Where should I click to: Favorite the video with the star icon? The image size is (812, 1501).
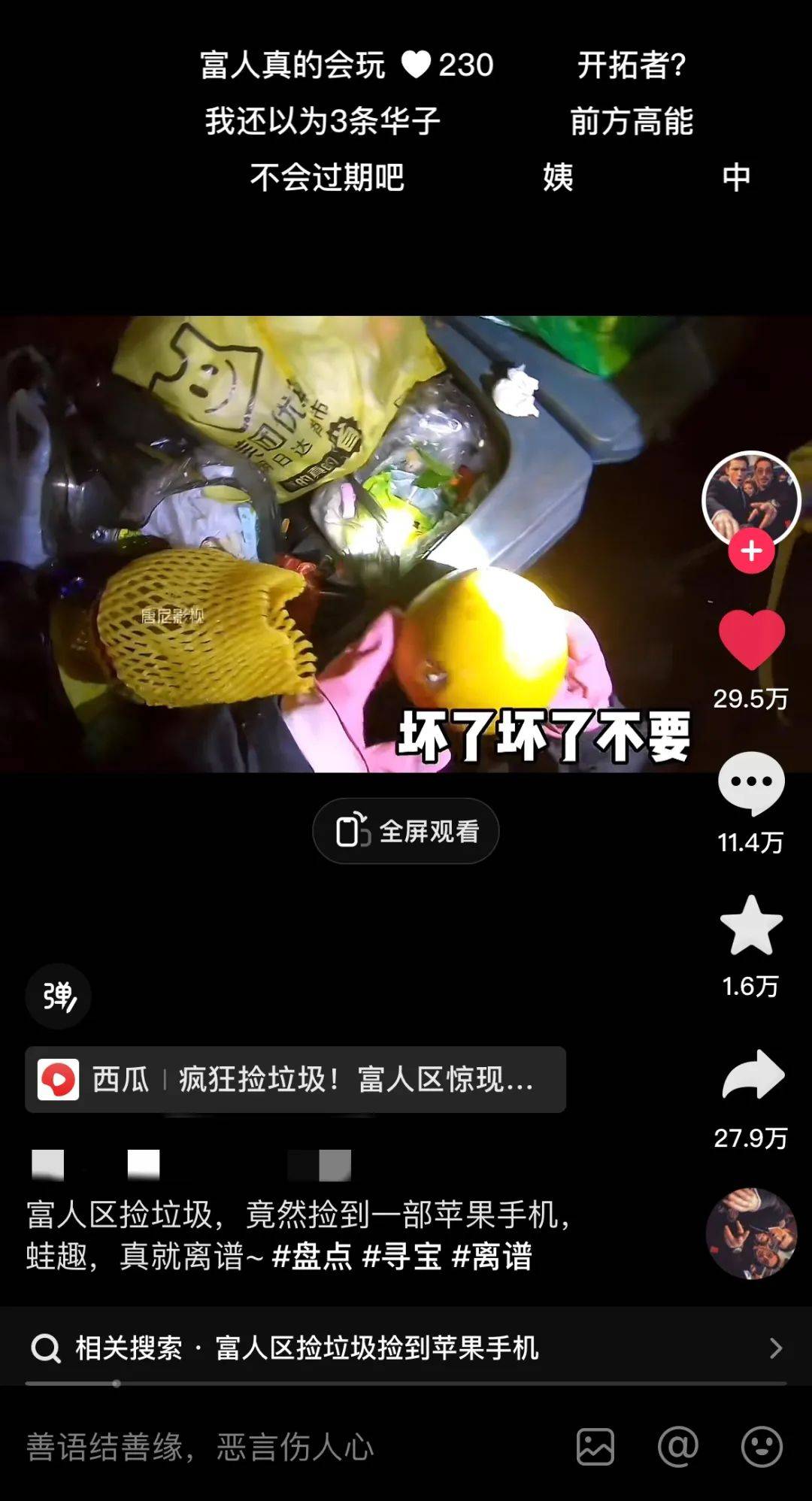tap(751, 926)
